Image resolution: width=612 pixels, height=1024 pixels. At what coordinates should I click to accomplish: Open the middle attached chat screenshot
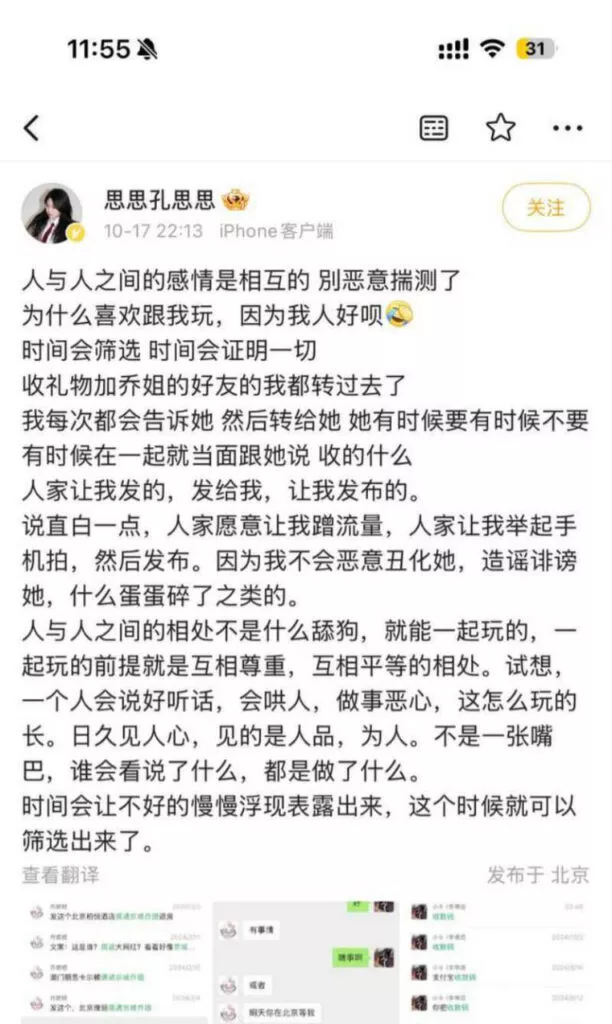click(306, 962)
